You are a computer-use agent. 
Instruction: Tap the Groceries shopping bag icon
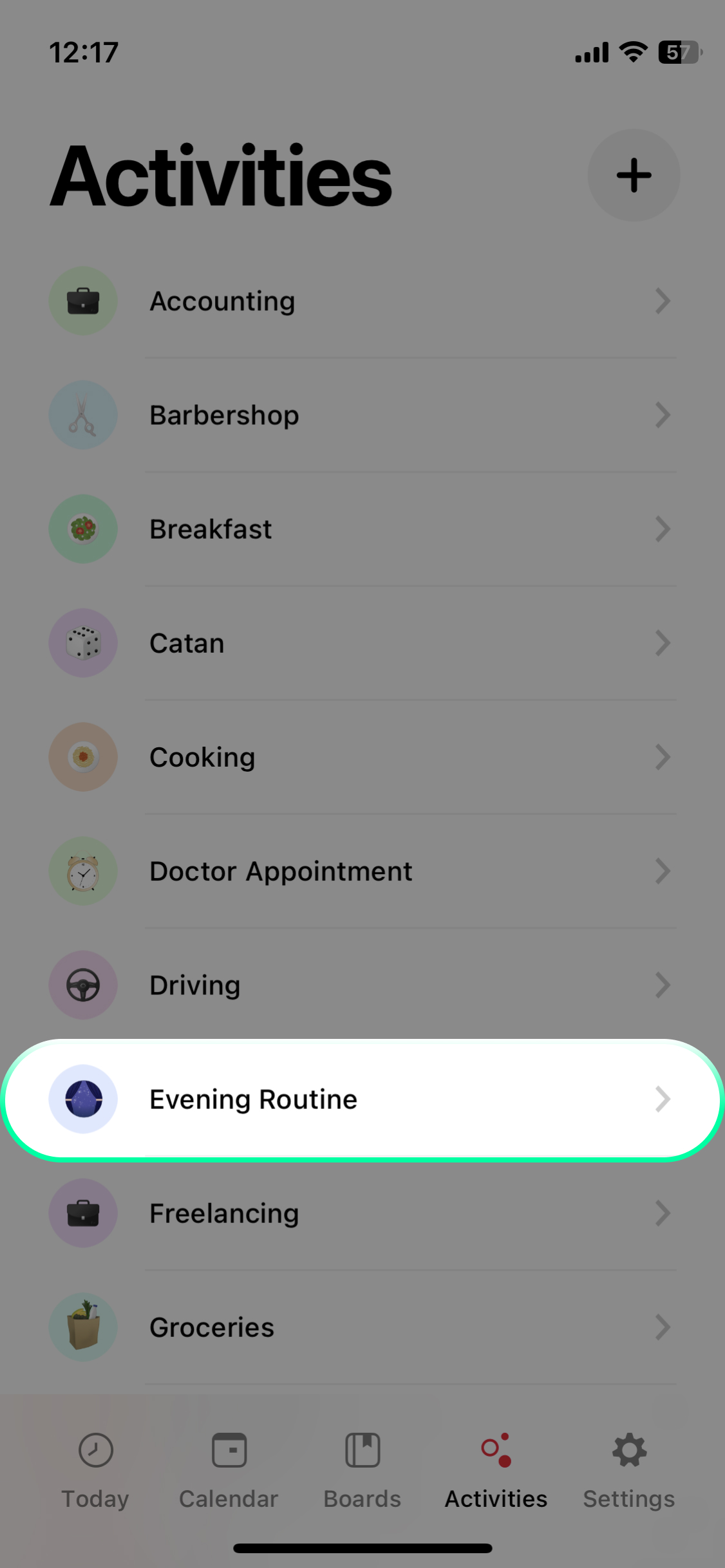pyautogui.click(x=83, y=1327)
